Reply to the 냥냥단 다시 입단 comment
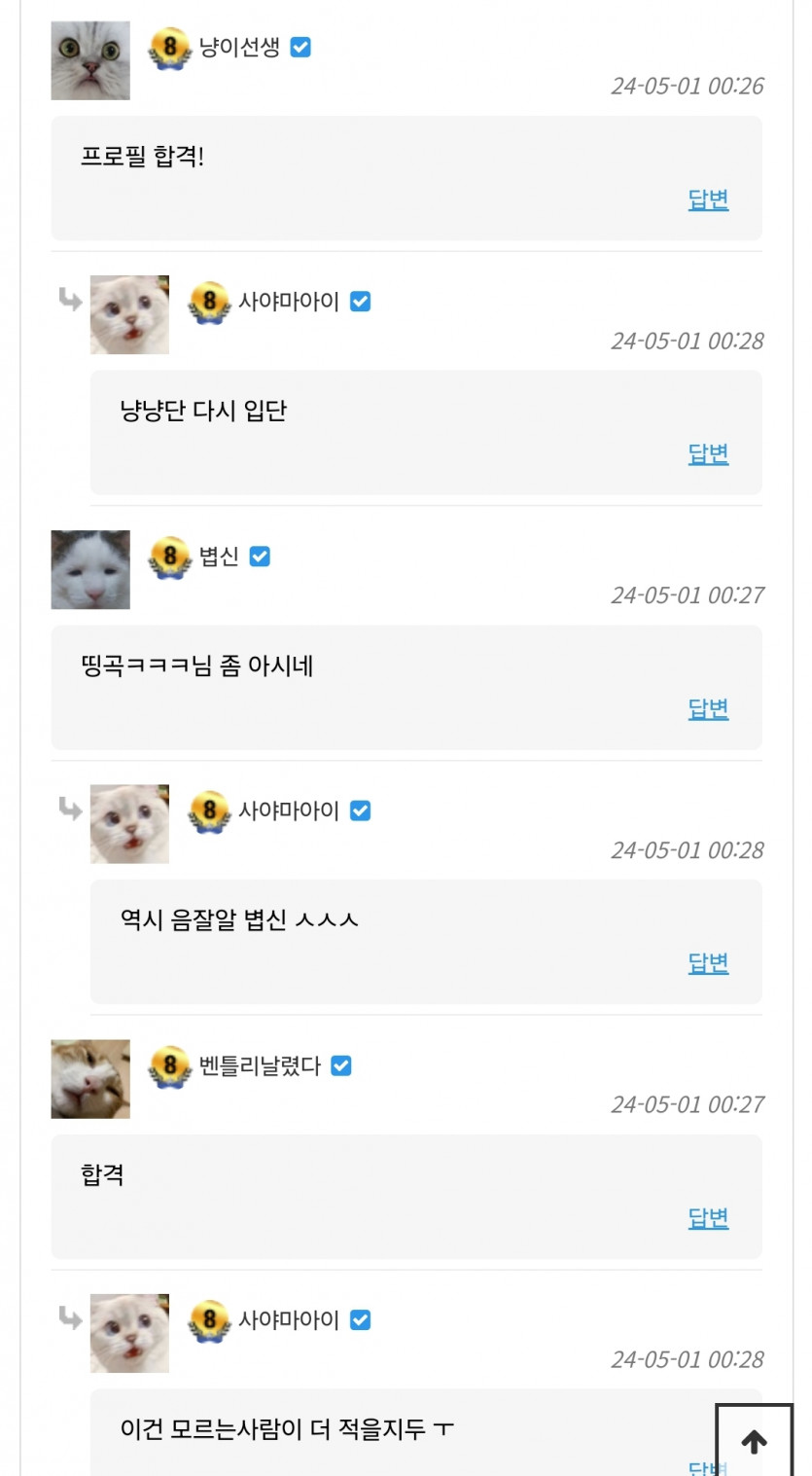This screenshot has width=812, height=1476. [708, 453]
